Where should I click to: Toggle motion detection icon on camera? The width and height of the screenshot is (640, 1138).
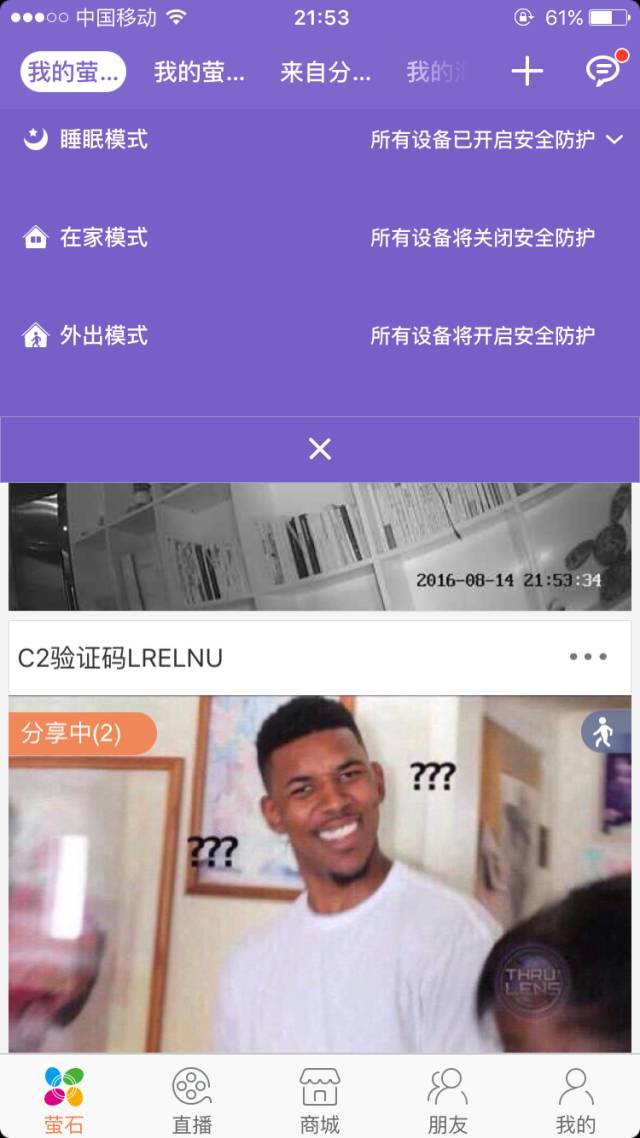603,733
